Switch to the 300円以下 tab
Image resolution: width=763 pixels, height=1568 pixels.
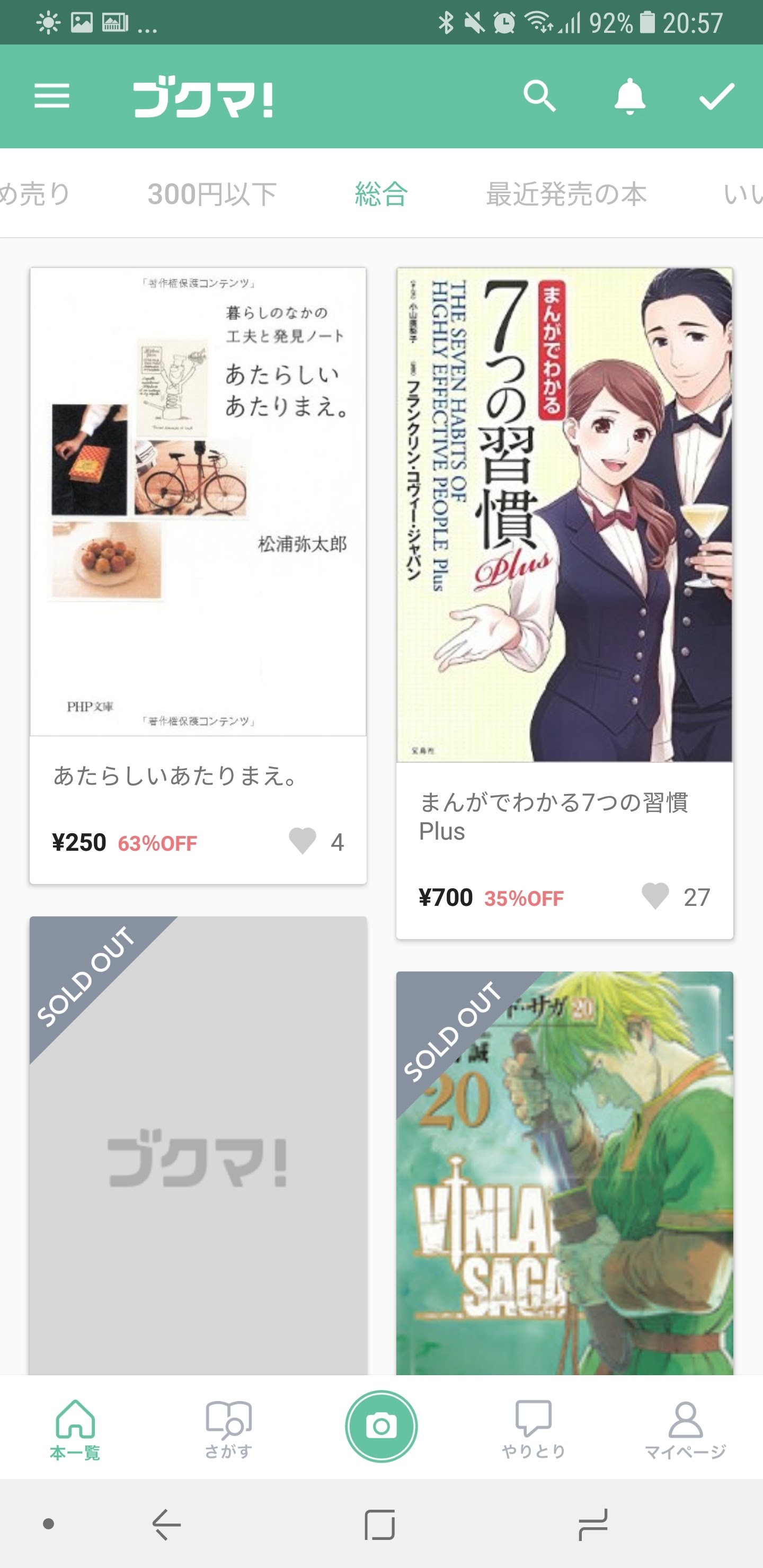pyautogui.click(x=212, y=194)
